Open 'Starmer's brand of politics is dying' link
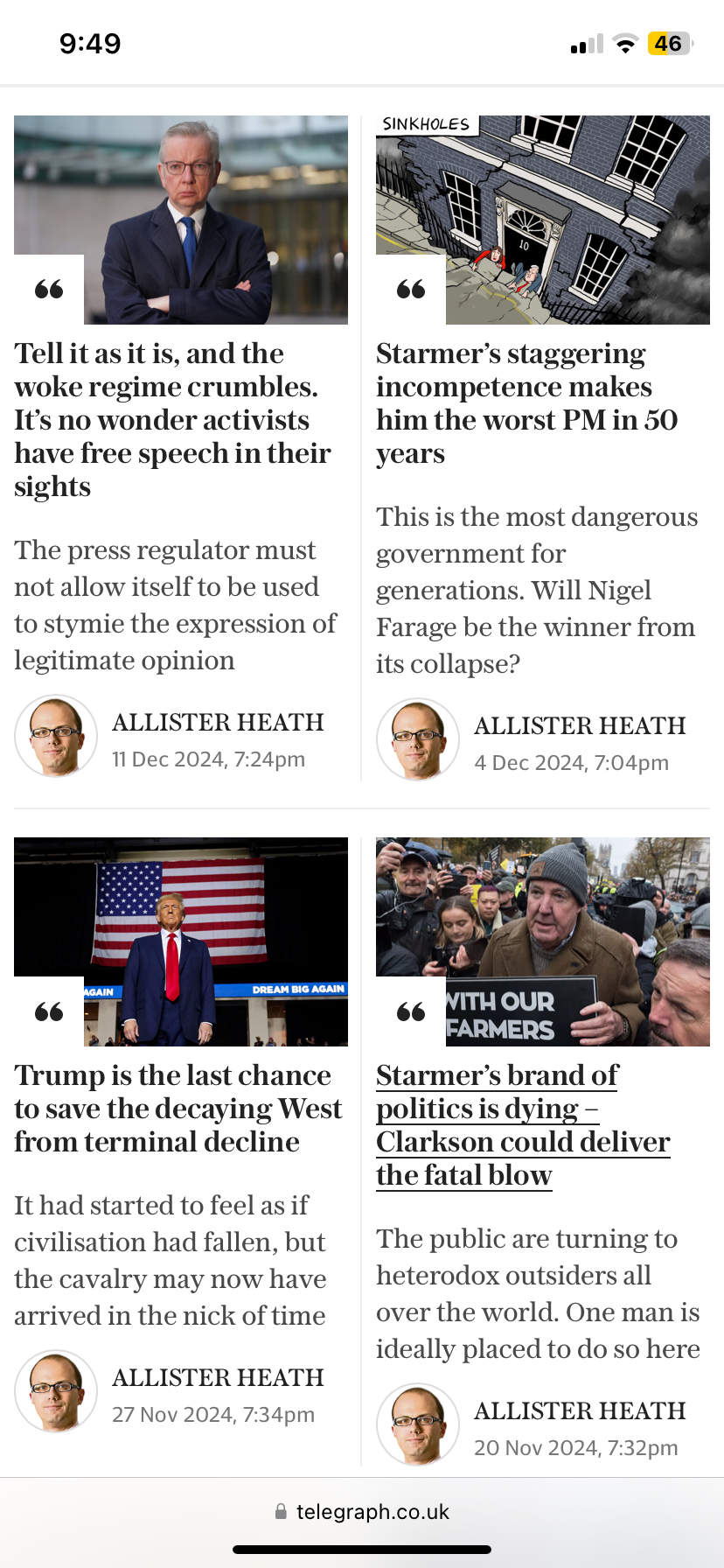The height and width of the screenshot is (1568, 724). pos(523,1125)
